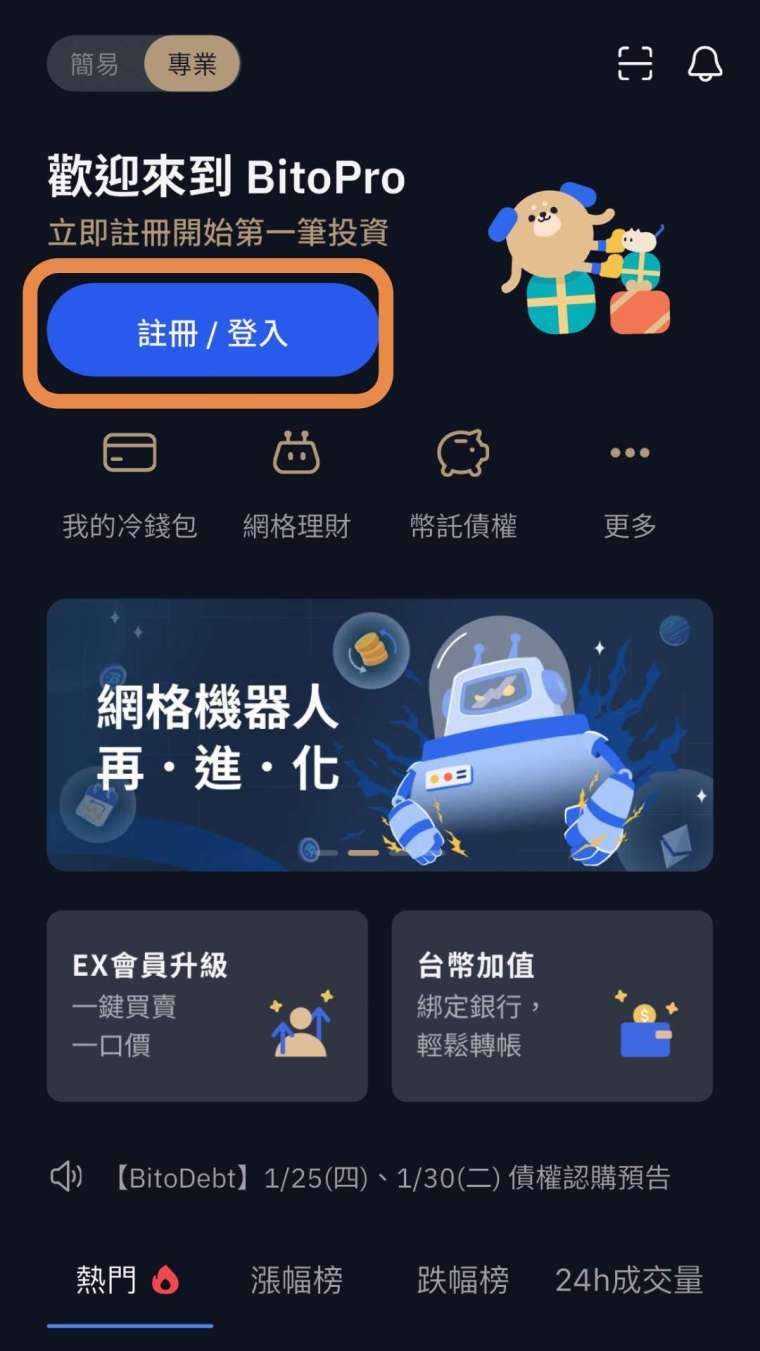The image size is (760, 1351).
Task: Switch to 簡易 simple mode
Action: [95, 64]
